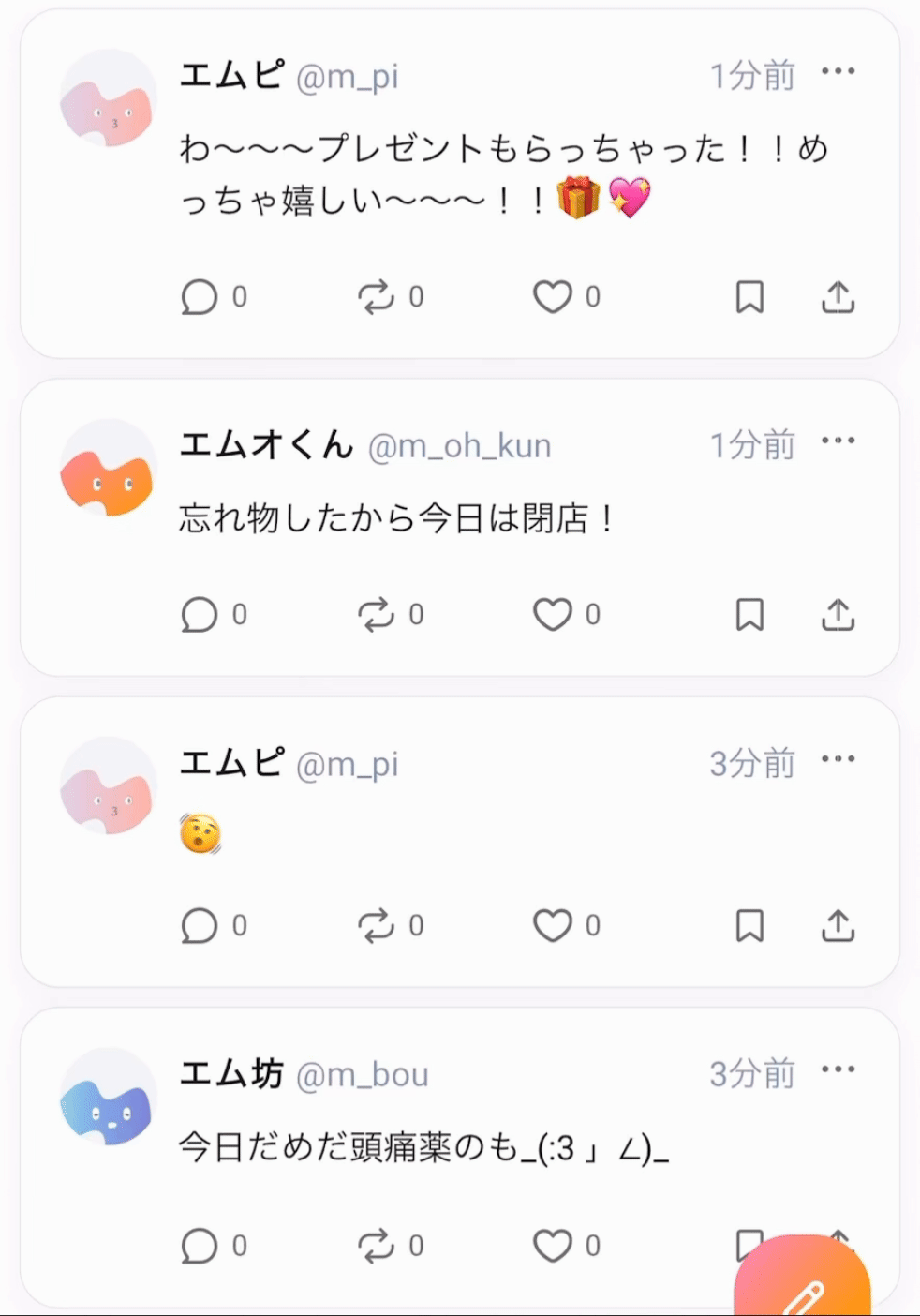Open overflow menu on エムピ's present post
The image size is (920, 1316).
[x=838, y=72]
